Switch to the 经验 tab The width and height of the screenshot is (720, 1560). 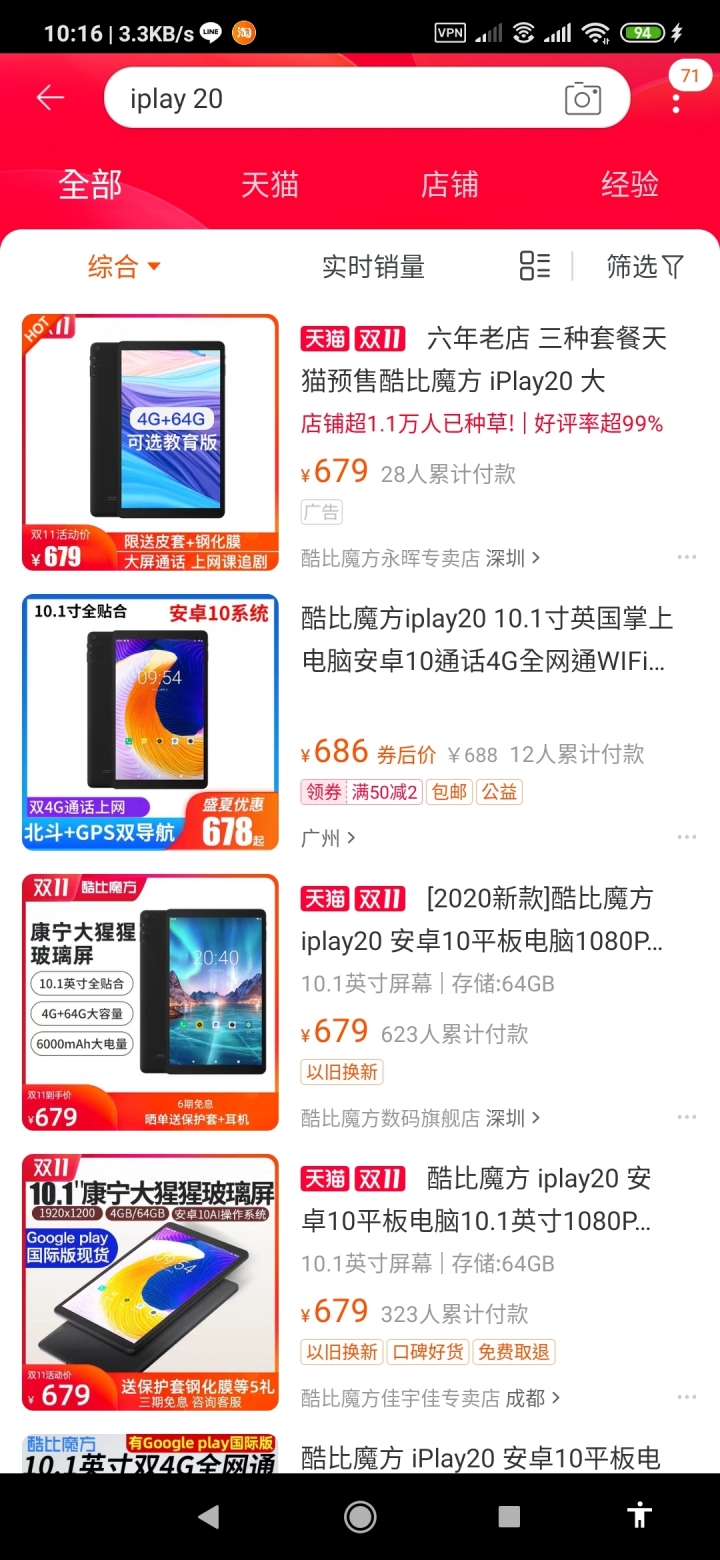pyautogui.click(x=629, y=185)
